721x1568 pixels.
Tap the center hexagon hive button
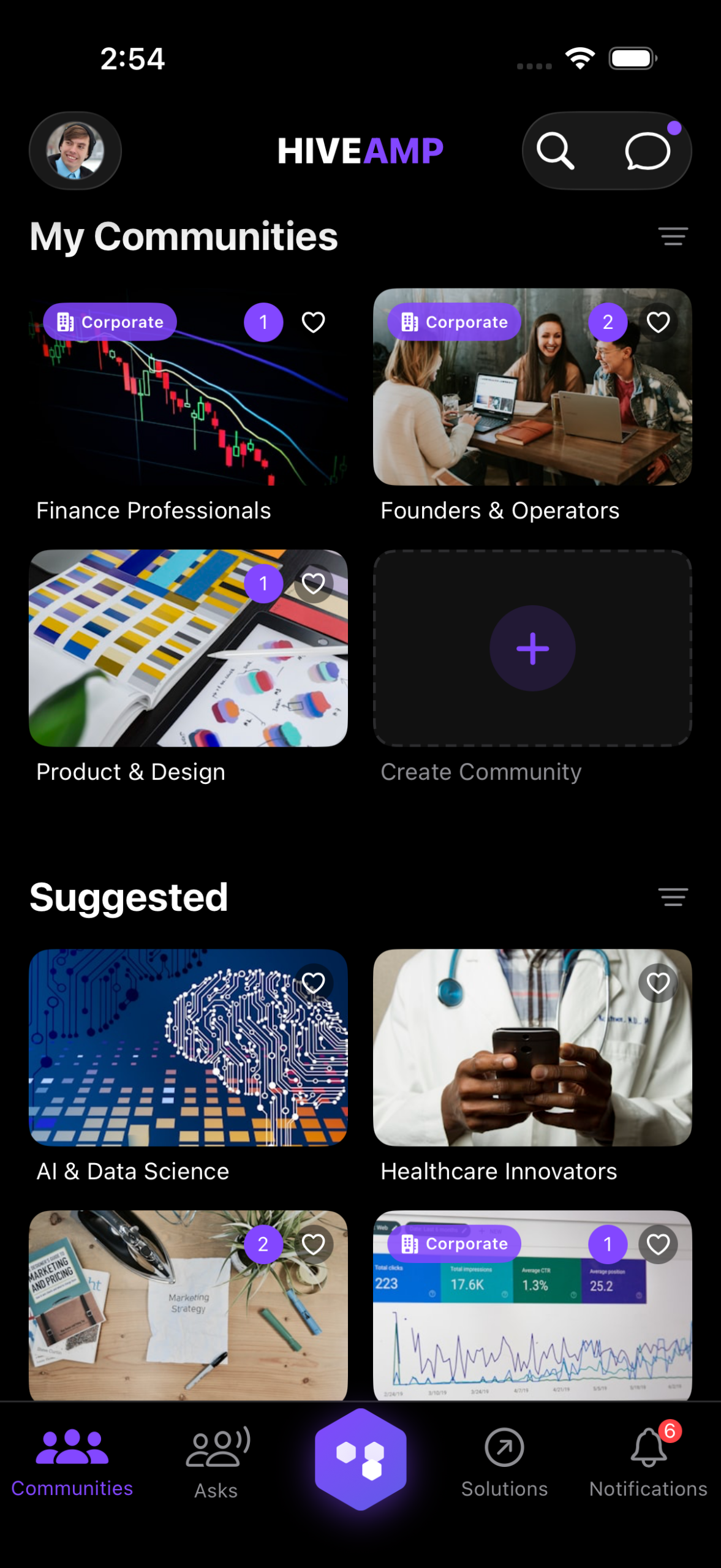point(360,1459)
